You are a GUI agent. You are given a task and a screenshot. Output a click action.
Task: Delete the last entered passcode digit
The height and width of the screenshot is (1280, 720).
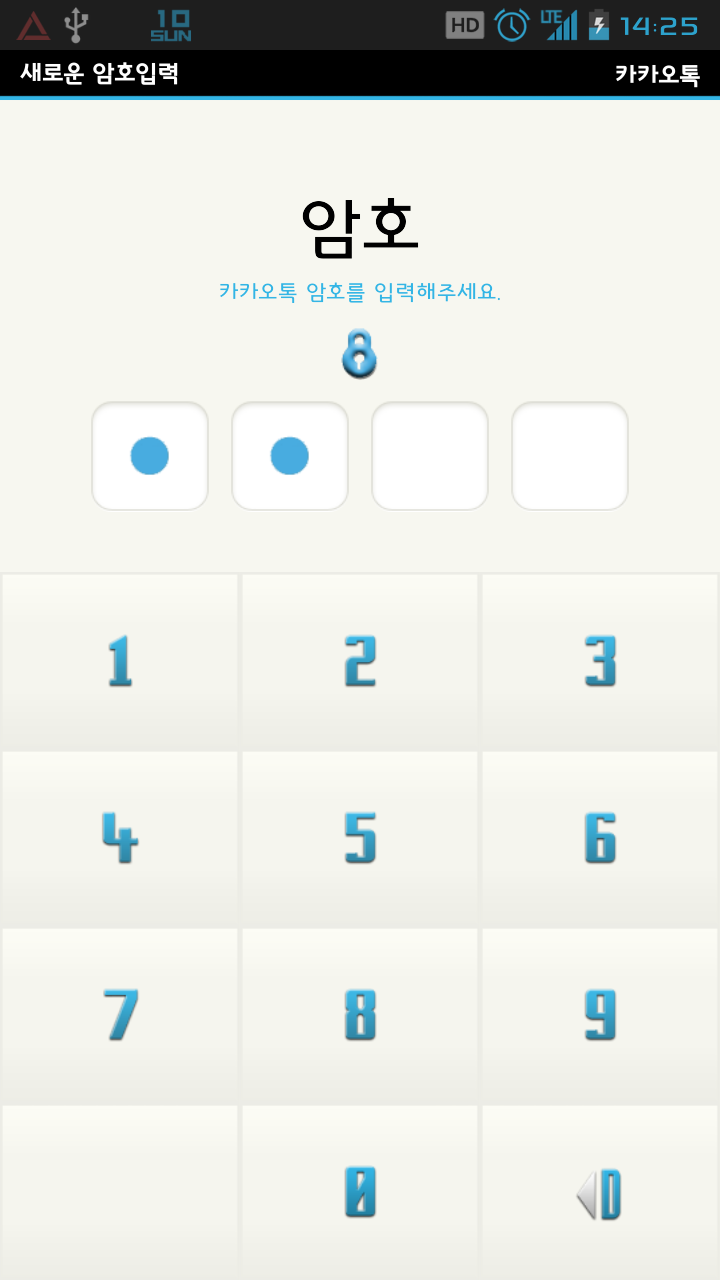tap(600, 1193)
